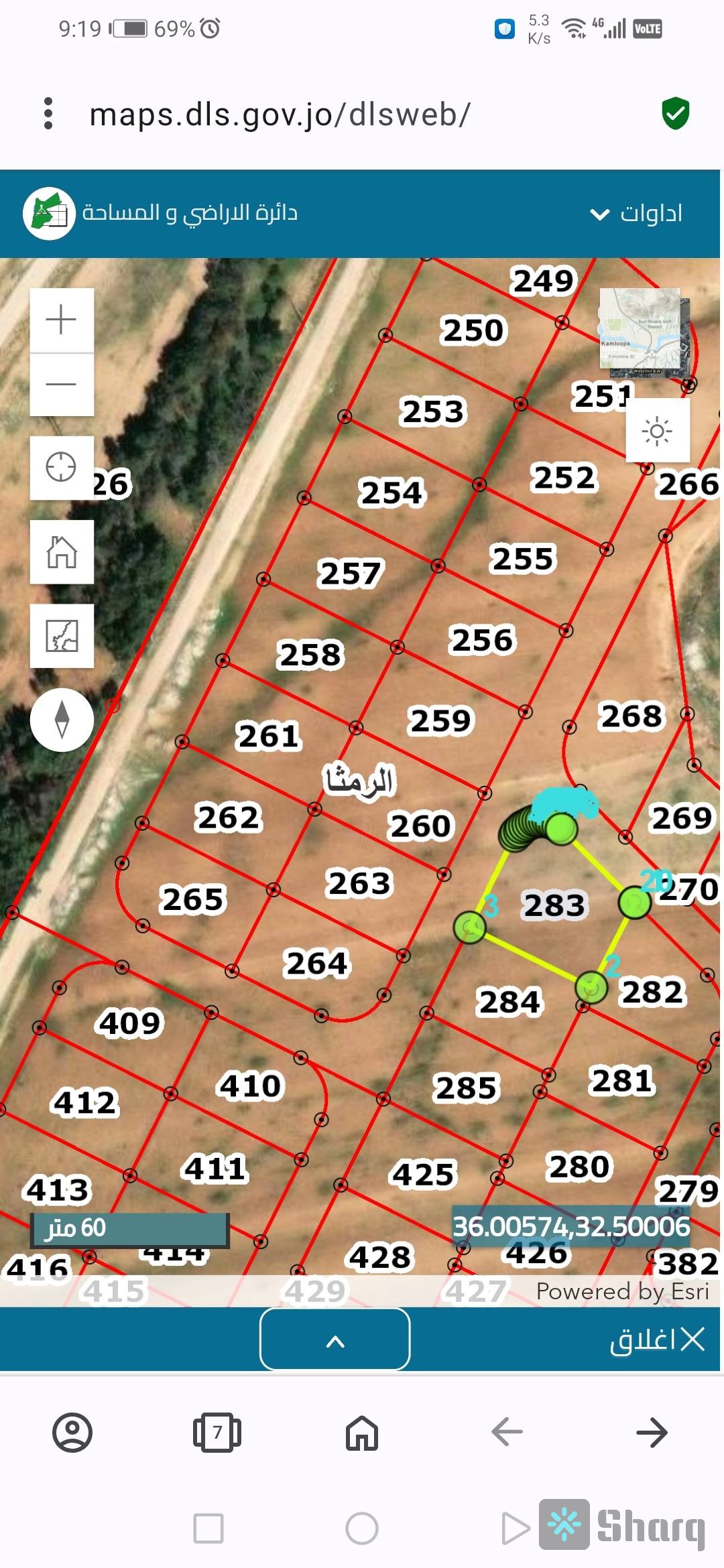
Task: Expand the bottom panel with up chevron
Action: point(335,1340)
